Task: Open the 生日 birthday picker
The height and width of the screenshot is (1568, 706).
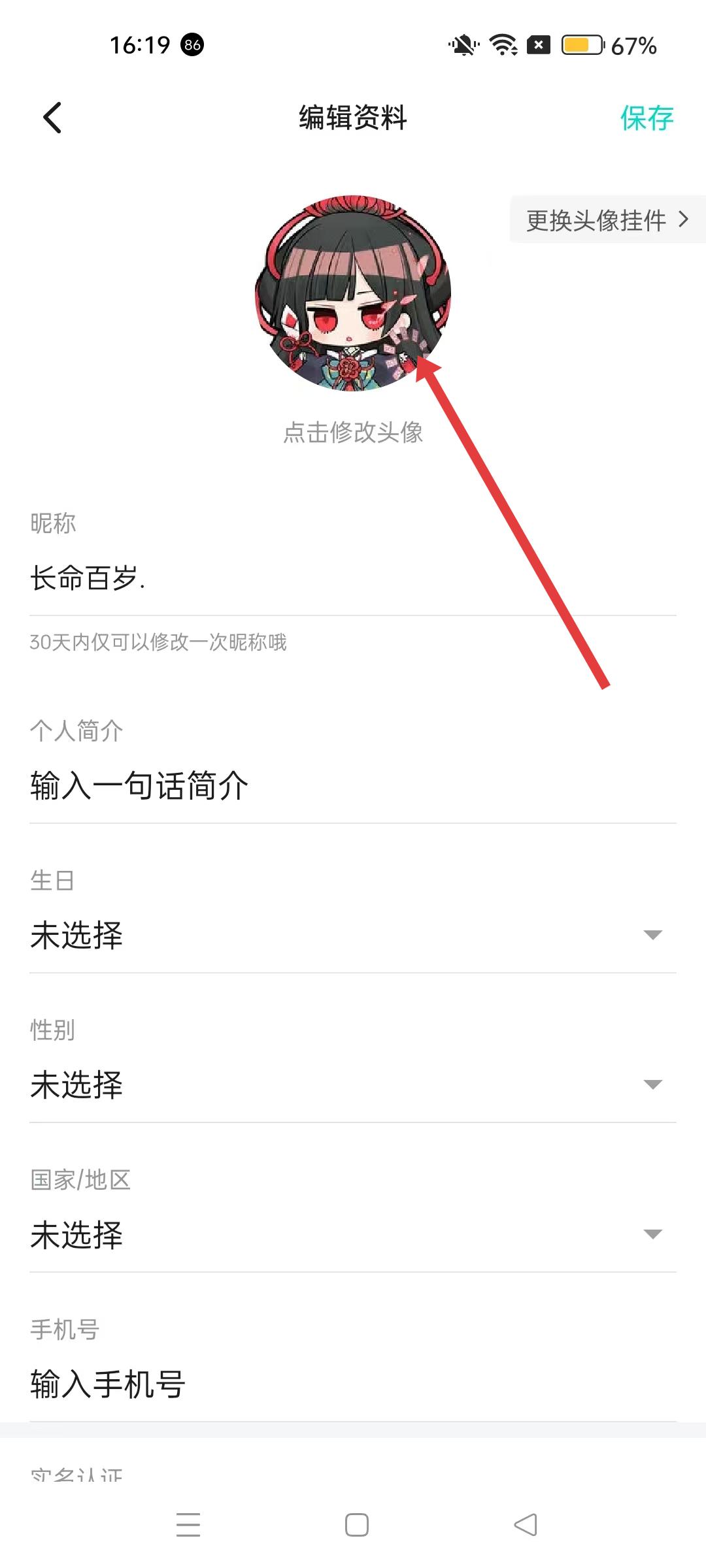Action: point(353,935)
